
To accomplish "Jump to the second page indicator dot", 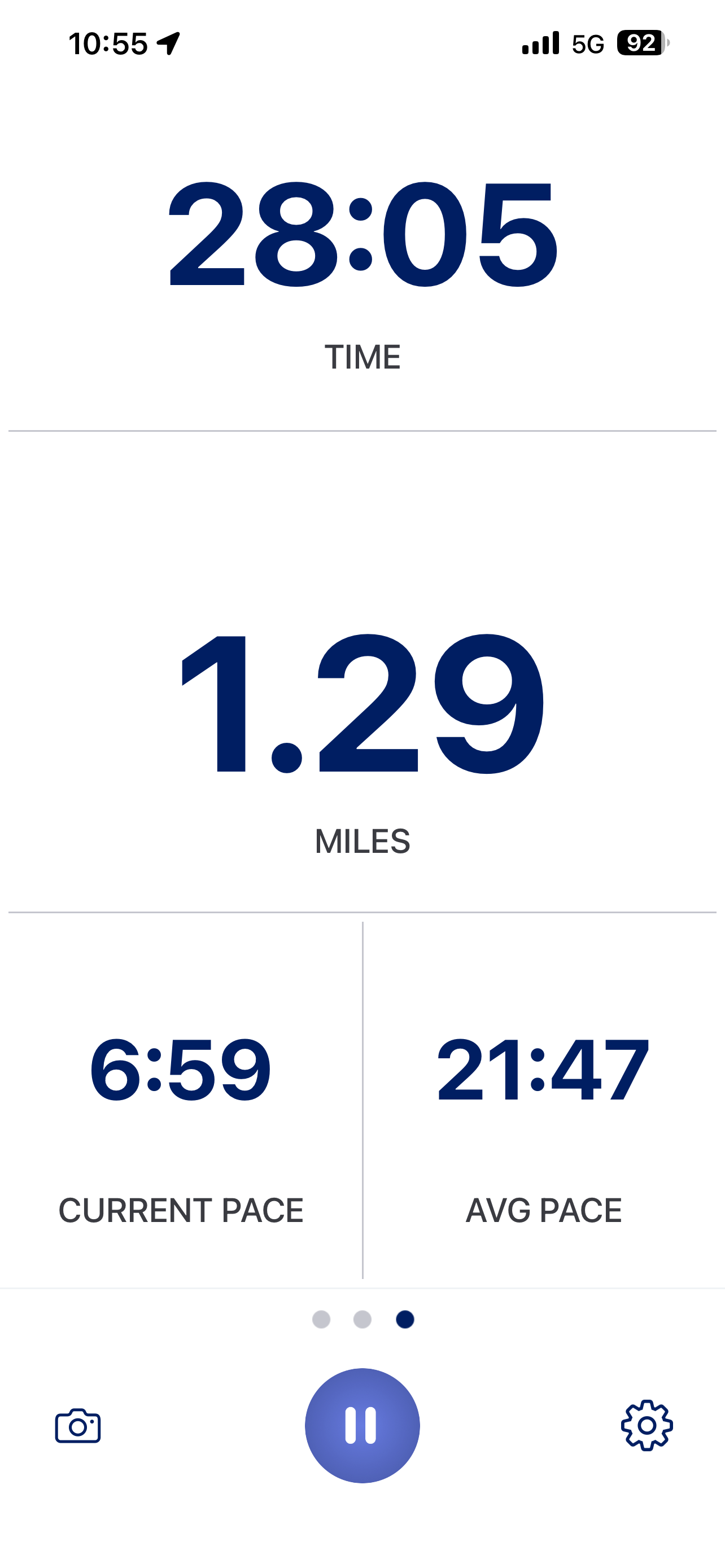I will pyautogui.click(x=362, y=1319).
